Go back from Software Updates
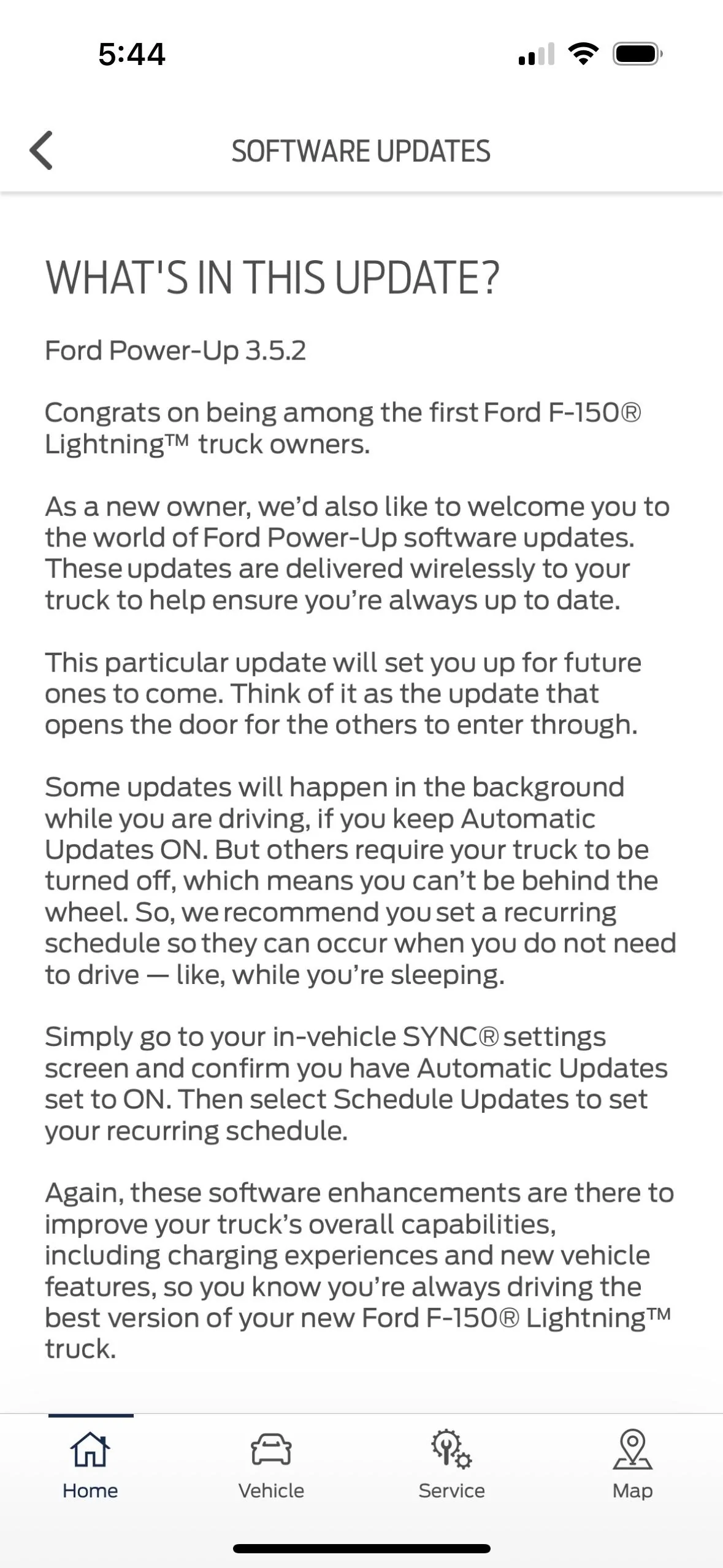723x1568 pixels. [x=42, y=150]
